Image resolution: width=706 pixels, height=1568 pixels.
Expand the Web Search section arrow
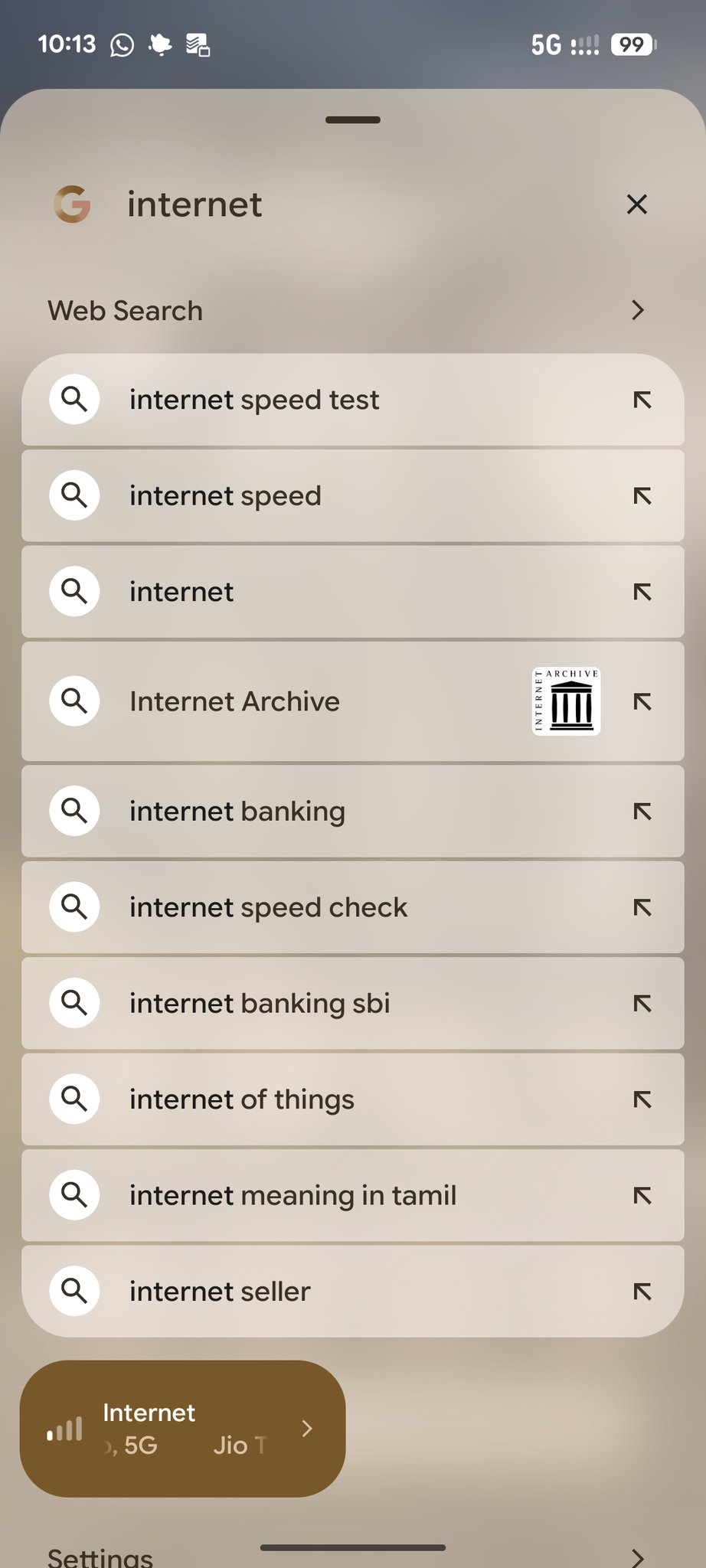click(x=637, y=310)
